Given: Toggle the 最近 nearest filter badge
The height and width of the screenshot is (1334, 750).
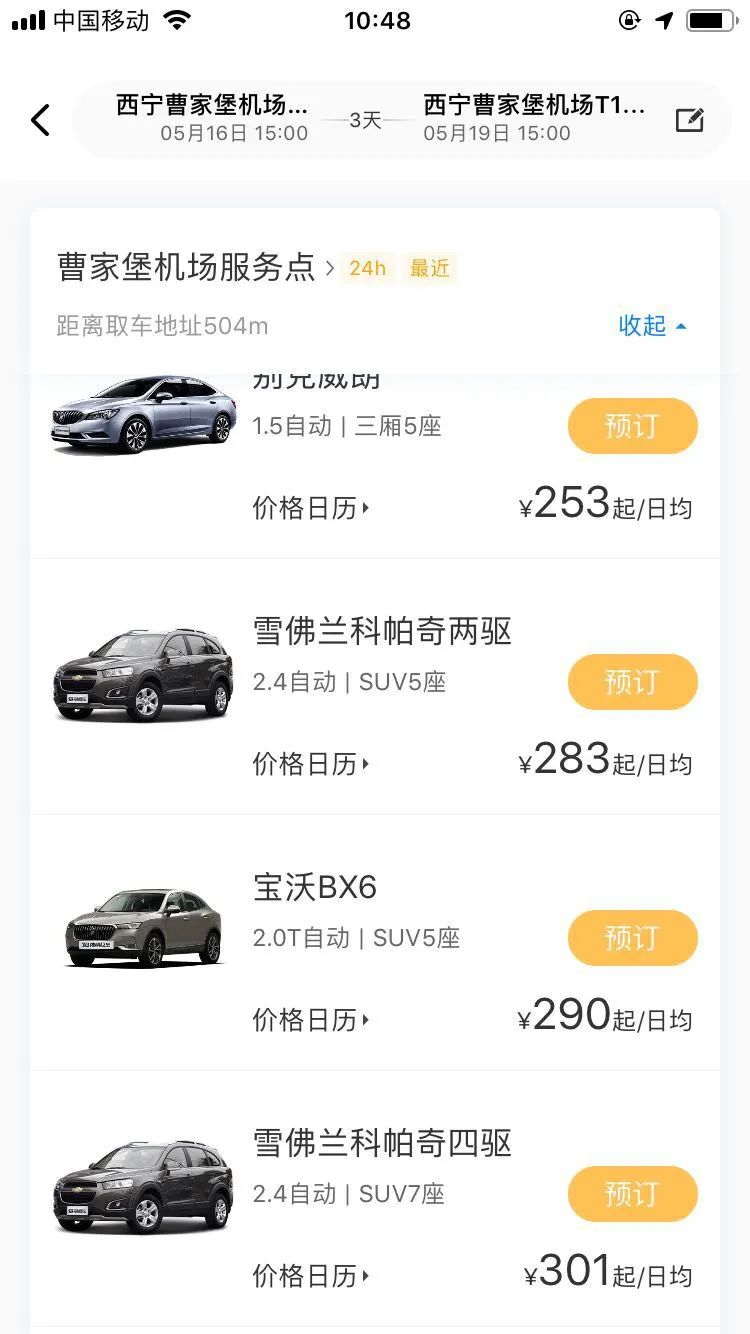Looking at the screenshot, I should (428, 268).
